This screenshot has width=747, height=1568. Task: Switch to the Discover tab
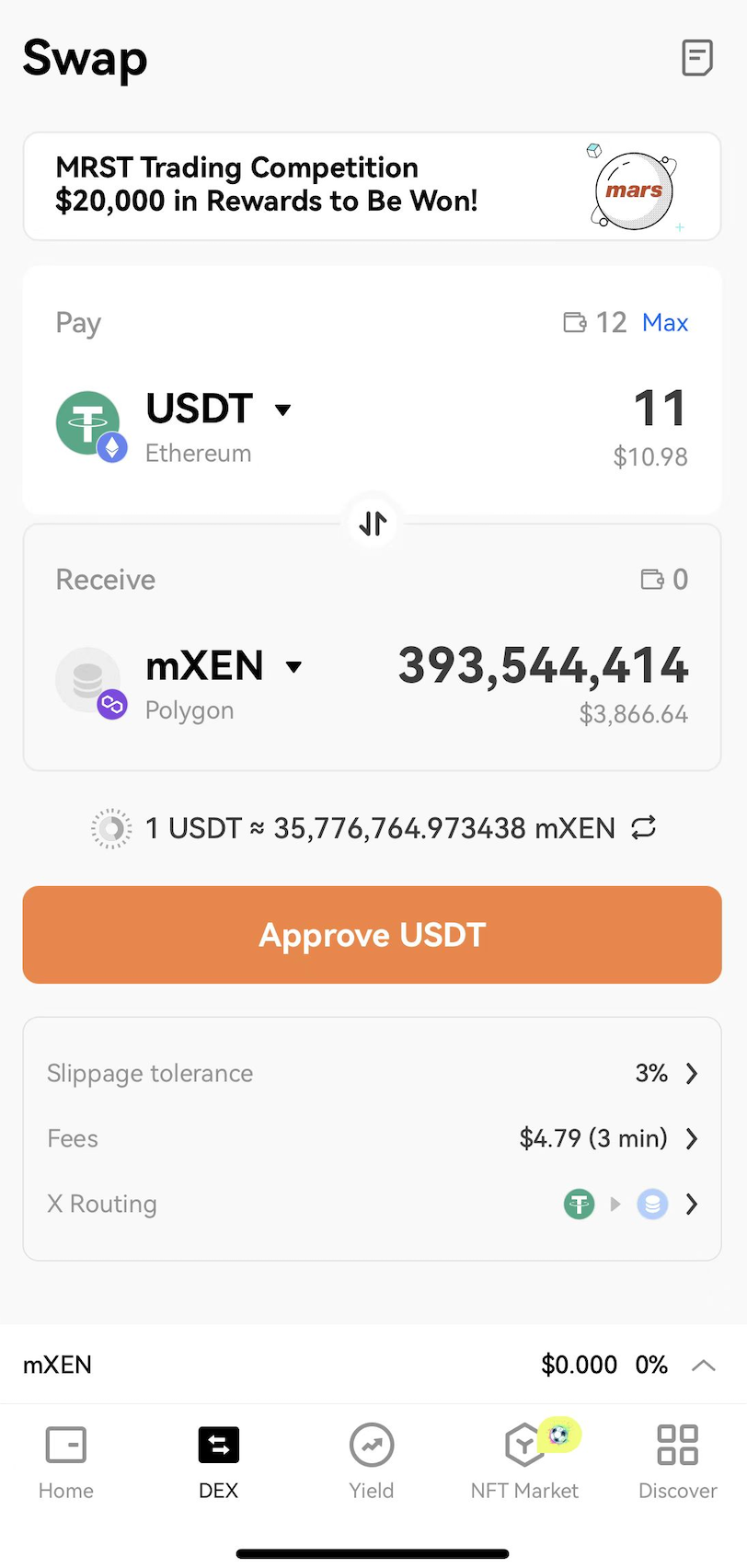pyautogui.click(x=677, y=1461)
